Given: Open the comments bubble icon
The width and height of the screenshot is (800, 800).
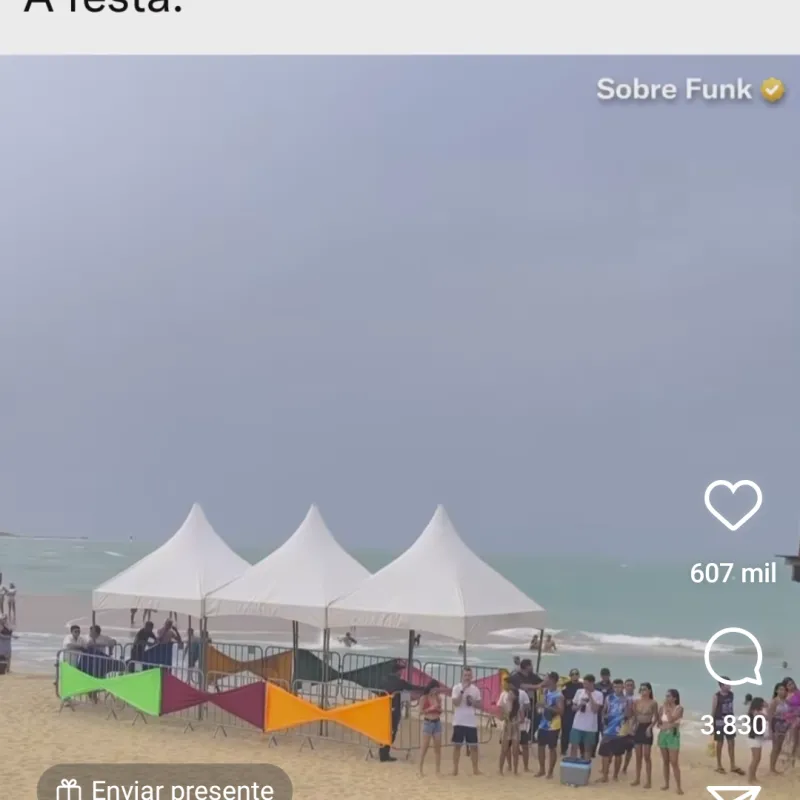Looking at the screenshot, I should point(733,657).
